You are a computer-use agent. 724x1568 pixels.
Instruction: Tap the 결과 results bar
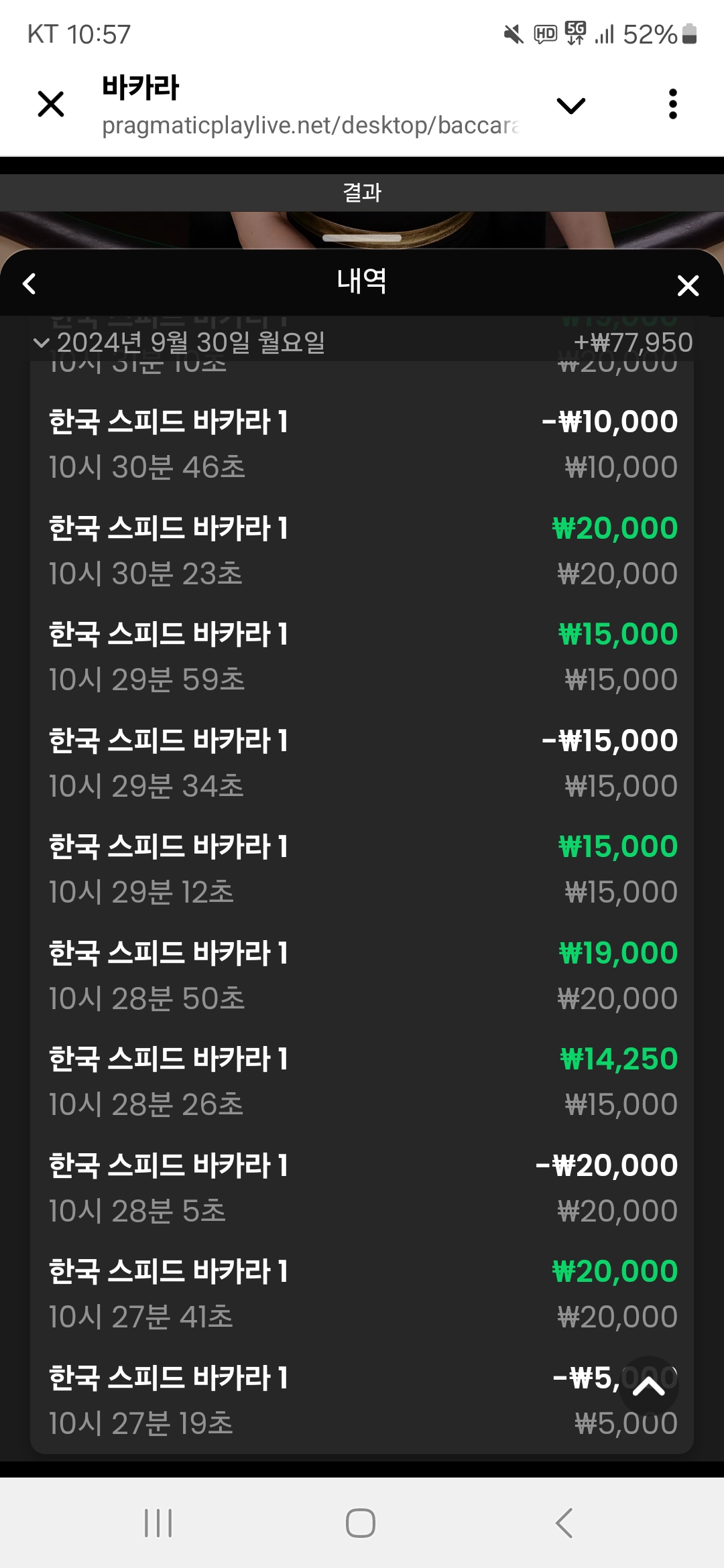click(362, 193)
